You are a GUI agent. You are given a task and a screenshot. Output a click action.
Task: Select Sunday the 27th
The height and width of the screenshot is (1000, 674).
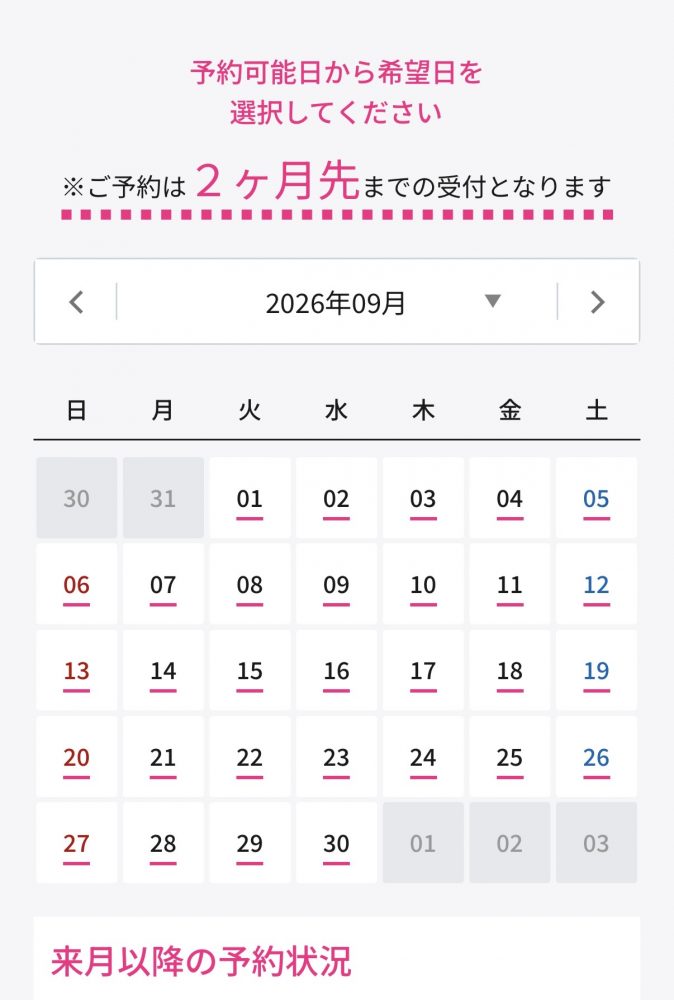77,842
